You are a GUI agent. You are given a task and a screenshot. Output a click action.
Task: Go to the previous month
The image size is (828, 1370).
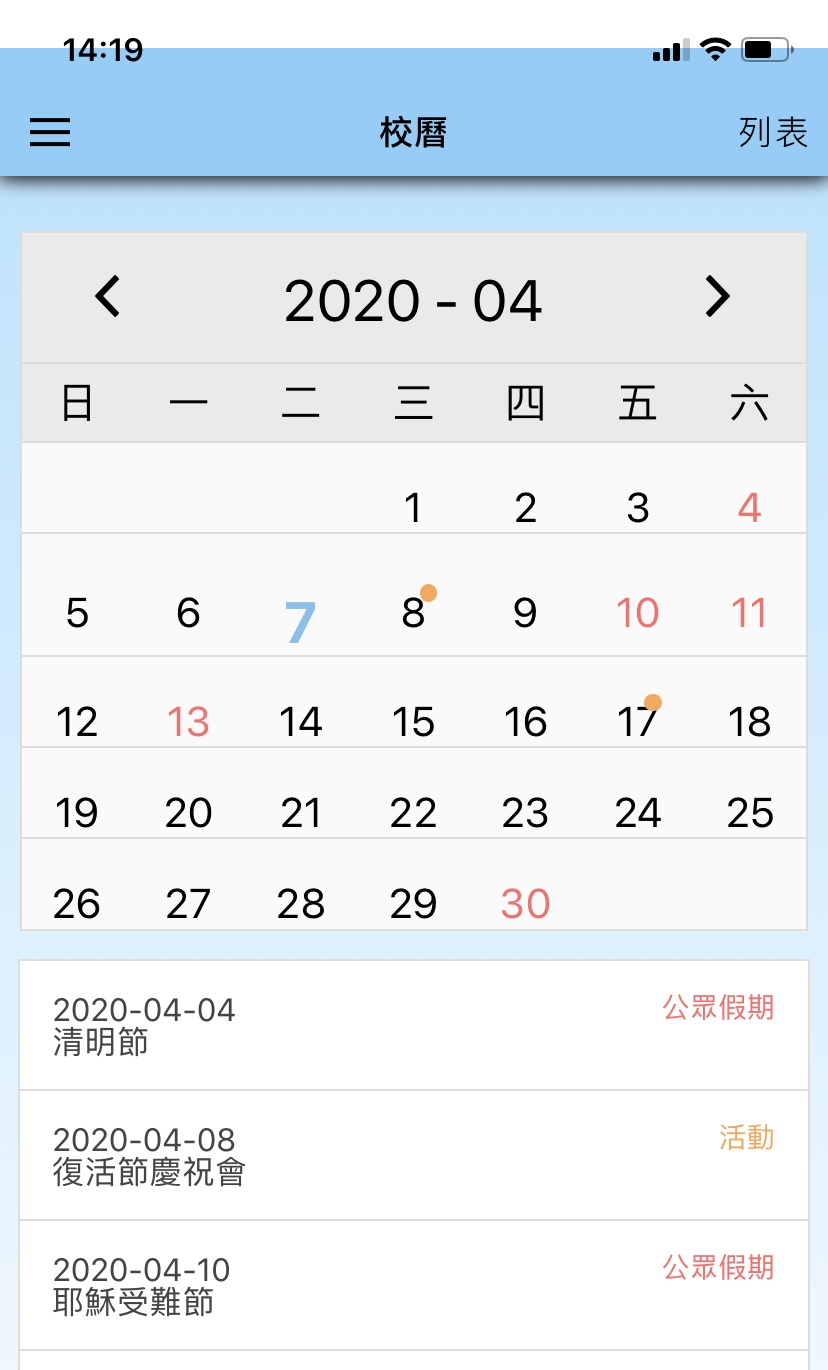pyautogui.click(x=108, y=297)
